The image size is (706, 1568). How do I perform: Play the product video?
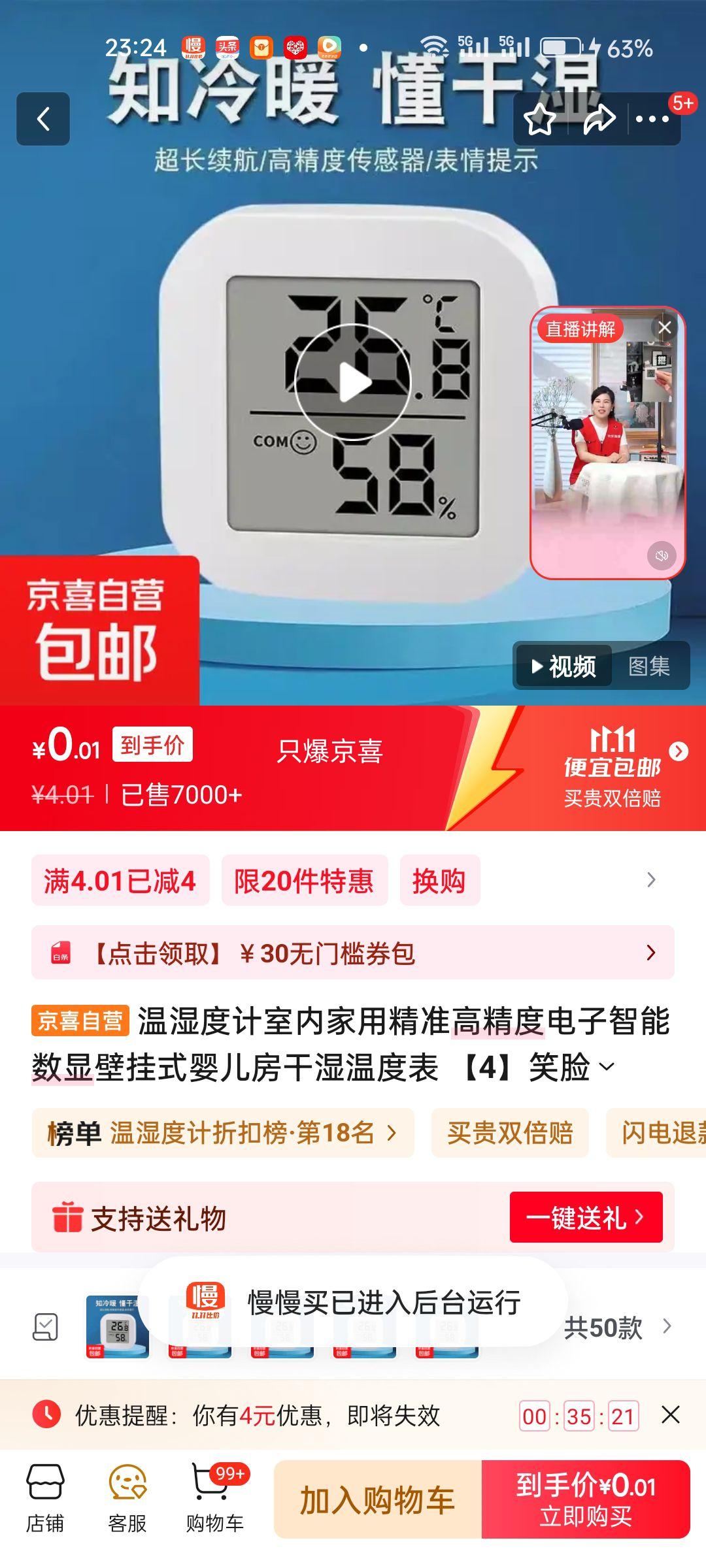point(353,382)
